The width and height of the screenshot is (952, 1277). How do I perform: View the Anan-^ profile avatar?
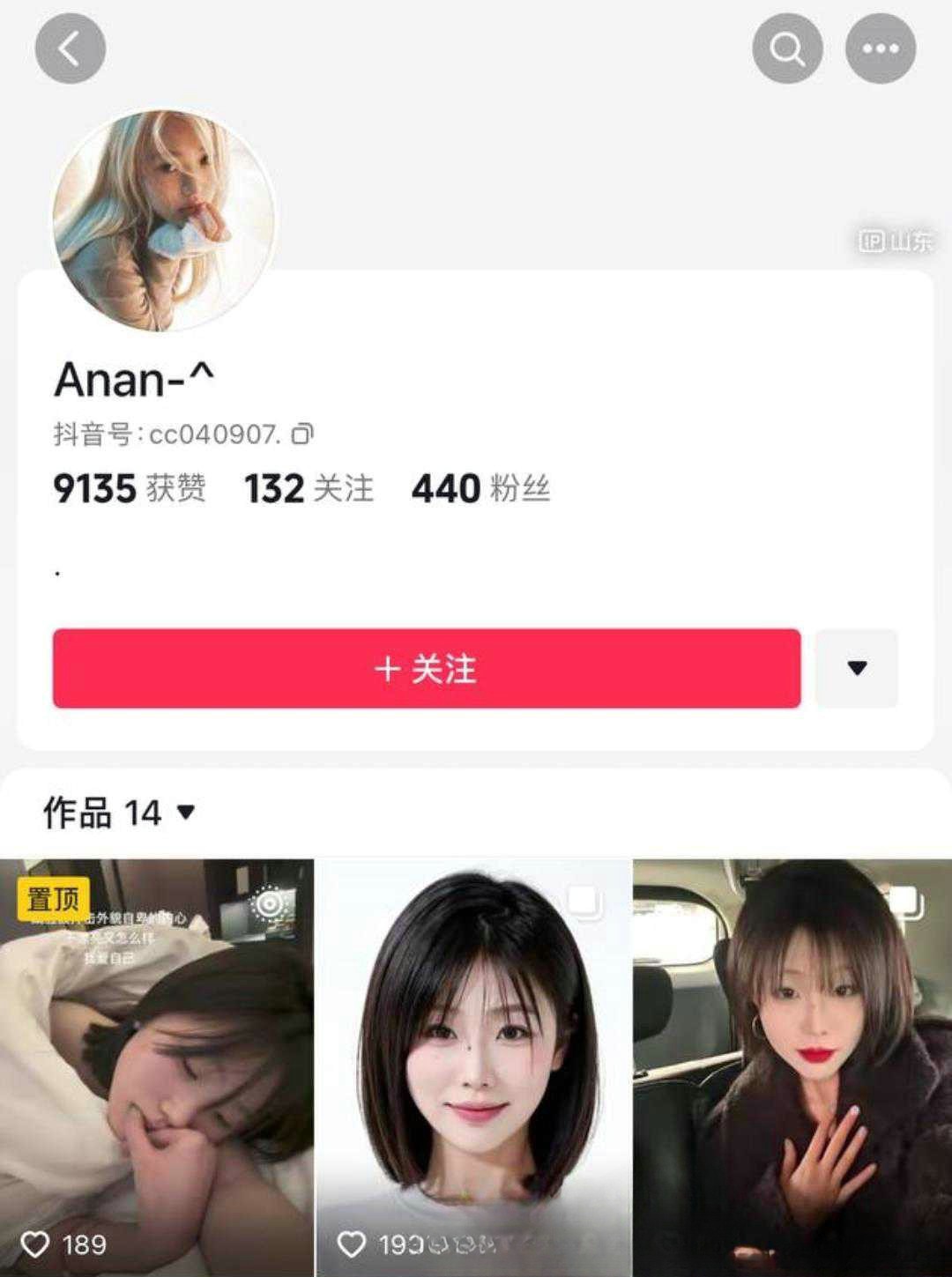(x=164, y=220)
